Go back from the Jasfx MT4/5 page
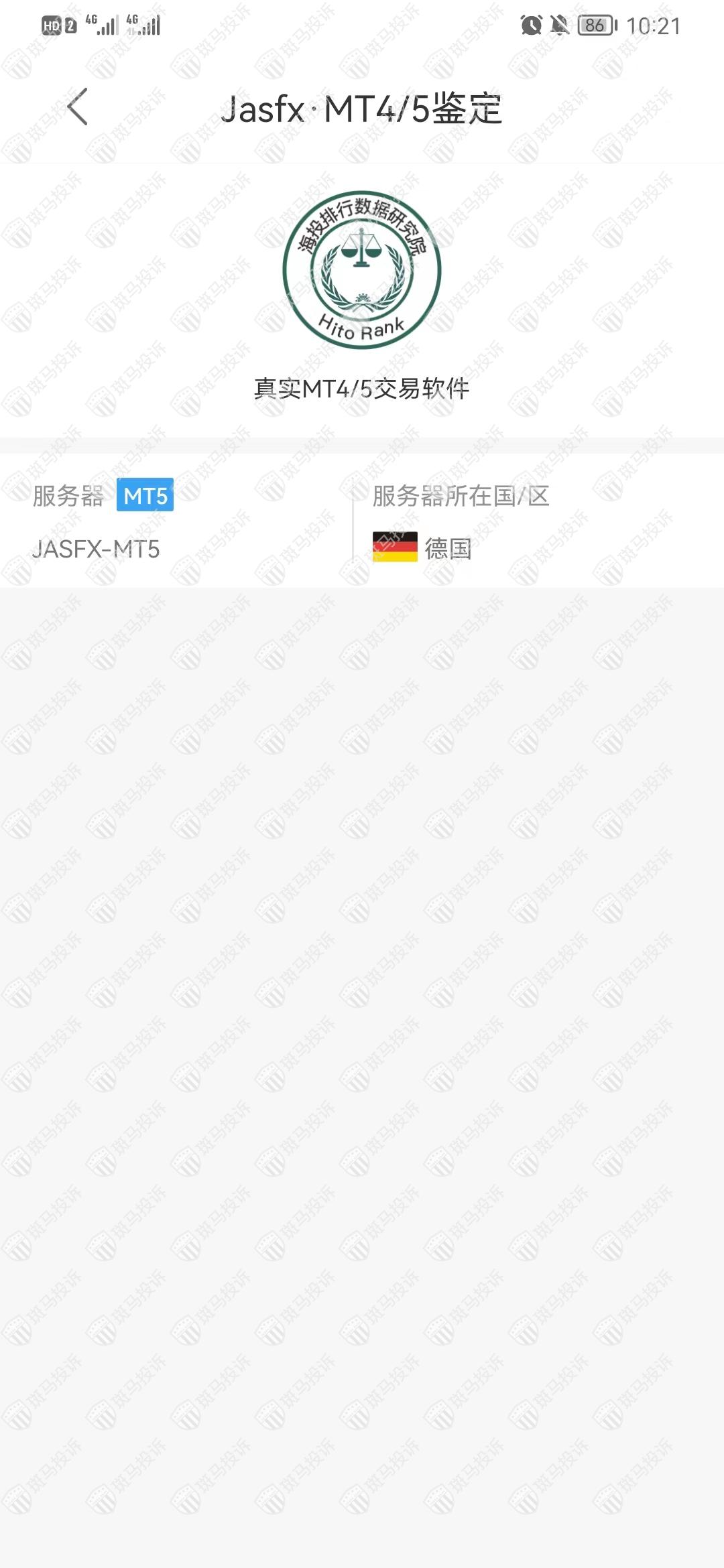The image size is (724, 1568). click(78, 107)
